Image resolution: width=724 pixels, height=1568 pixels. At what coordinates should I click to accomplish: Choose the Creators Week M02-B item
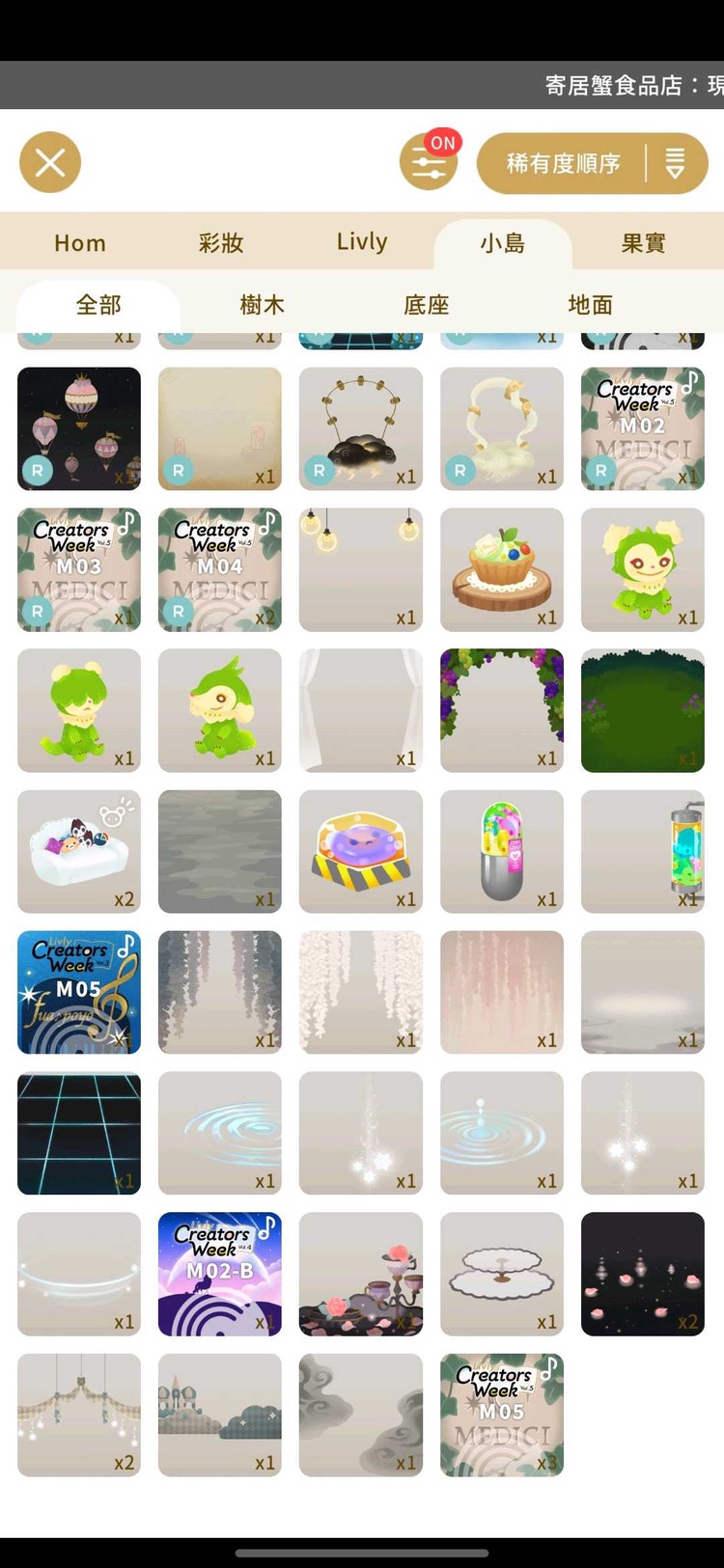pyautogui.click(x=220, y=1274)
